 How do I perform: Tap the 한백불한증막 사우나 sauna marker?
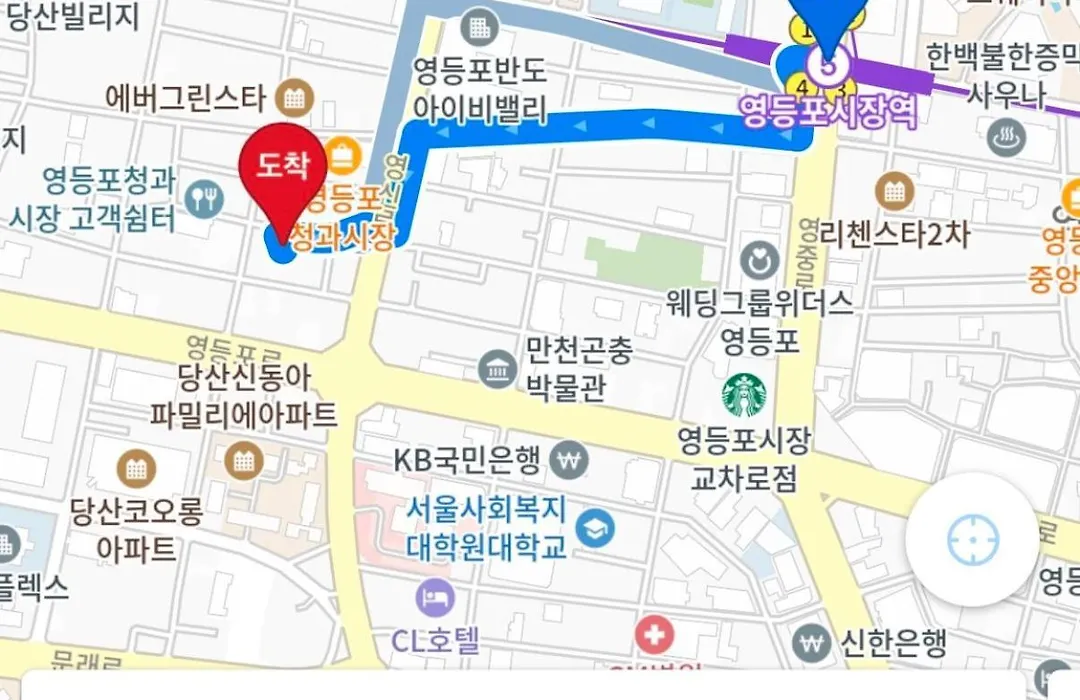(x=1006, y=139)
